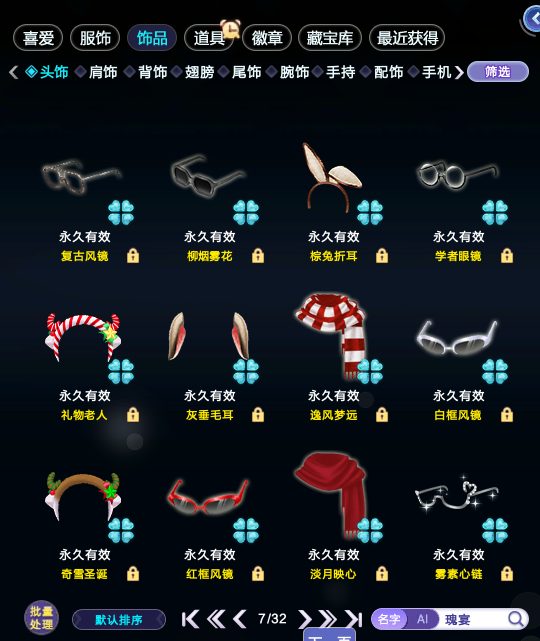The width and height of the screenshot is (540, 641).
Task: Switch to the 徽章 tab
Action: pyautogui.click(x=267, y=38)
